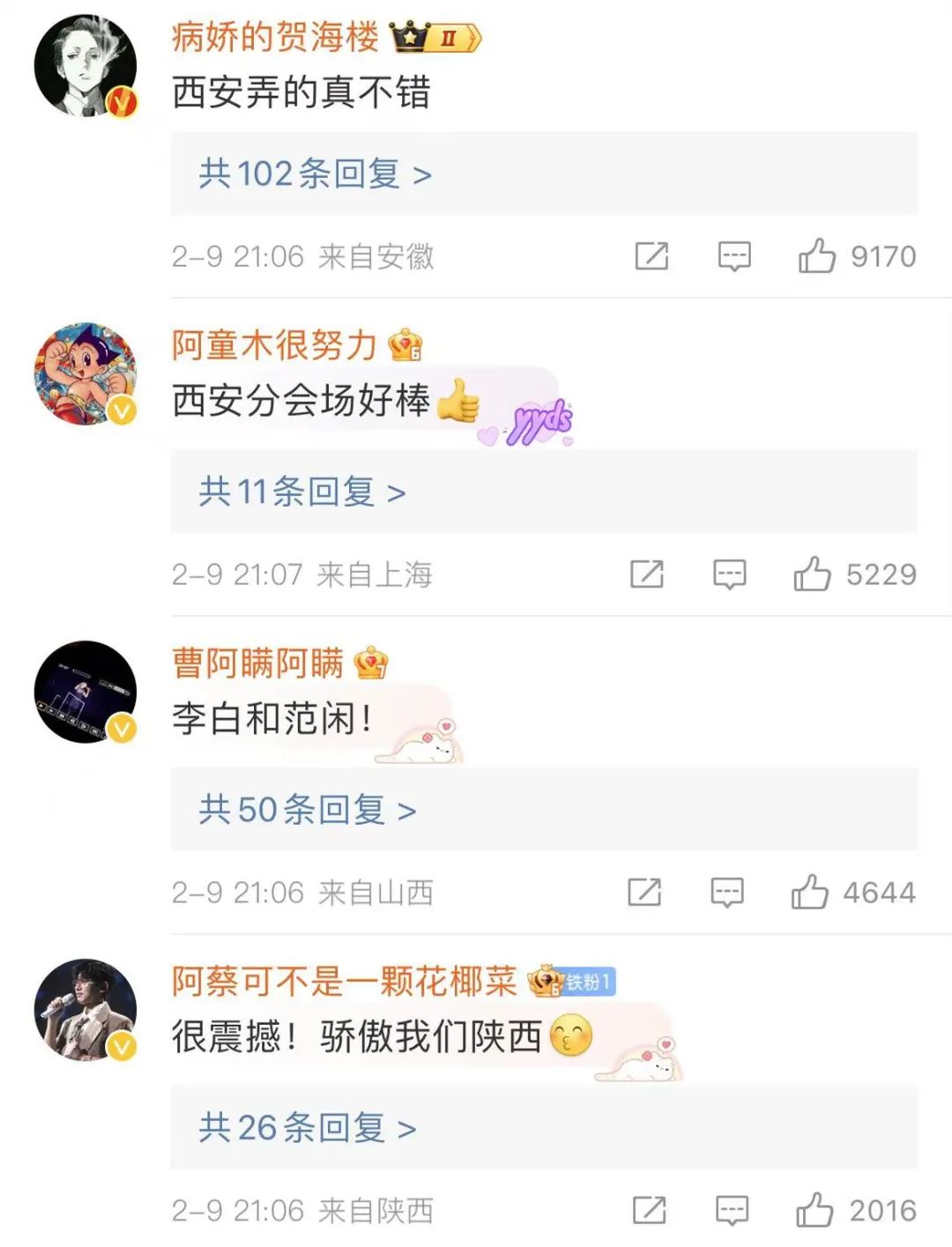The width and height of the screenshot is (952, 1247).
Task: Open 病娇的贺海楼's profile avatar
Action: coord(86,65)
